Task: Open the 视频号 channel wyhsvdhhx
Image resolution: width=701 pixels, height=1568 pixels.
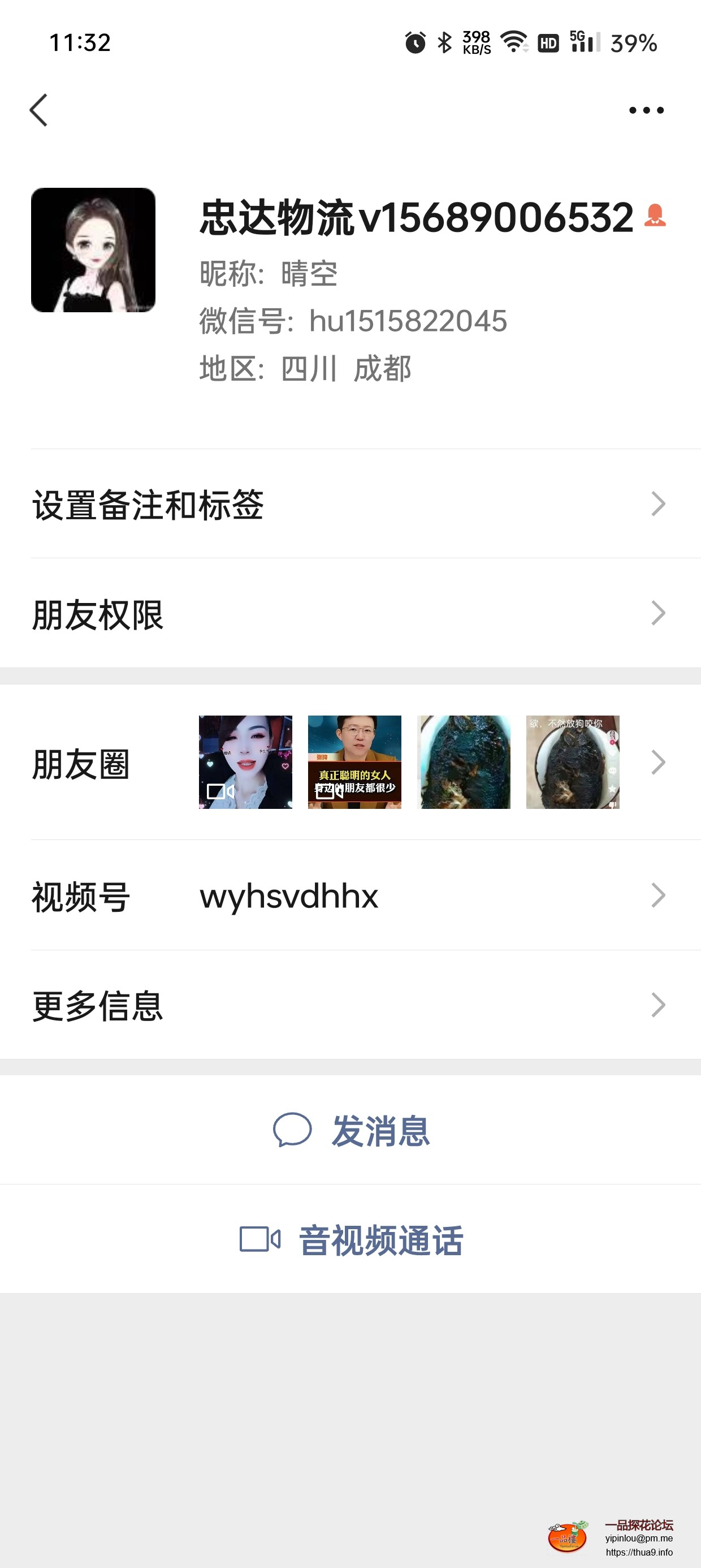Action: click(x=350, y=895)
